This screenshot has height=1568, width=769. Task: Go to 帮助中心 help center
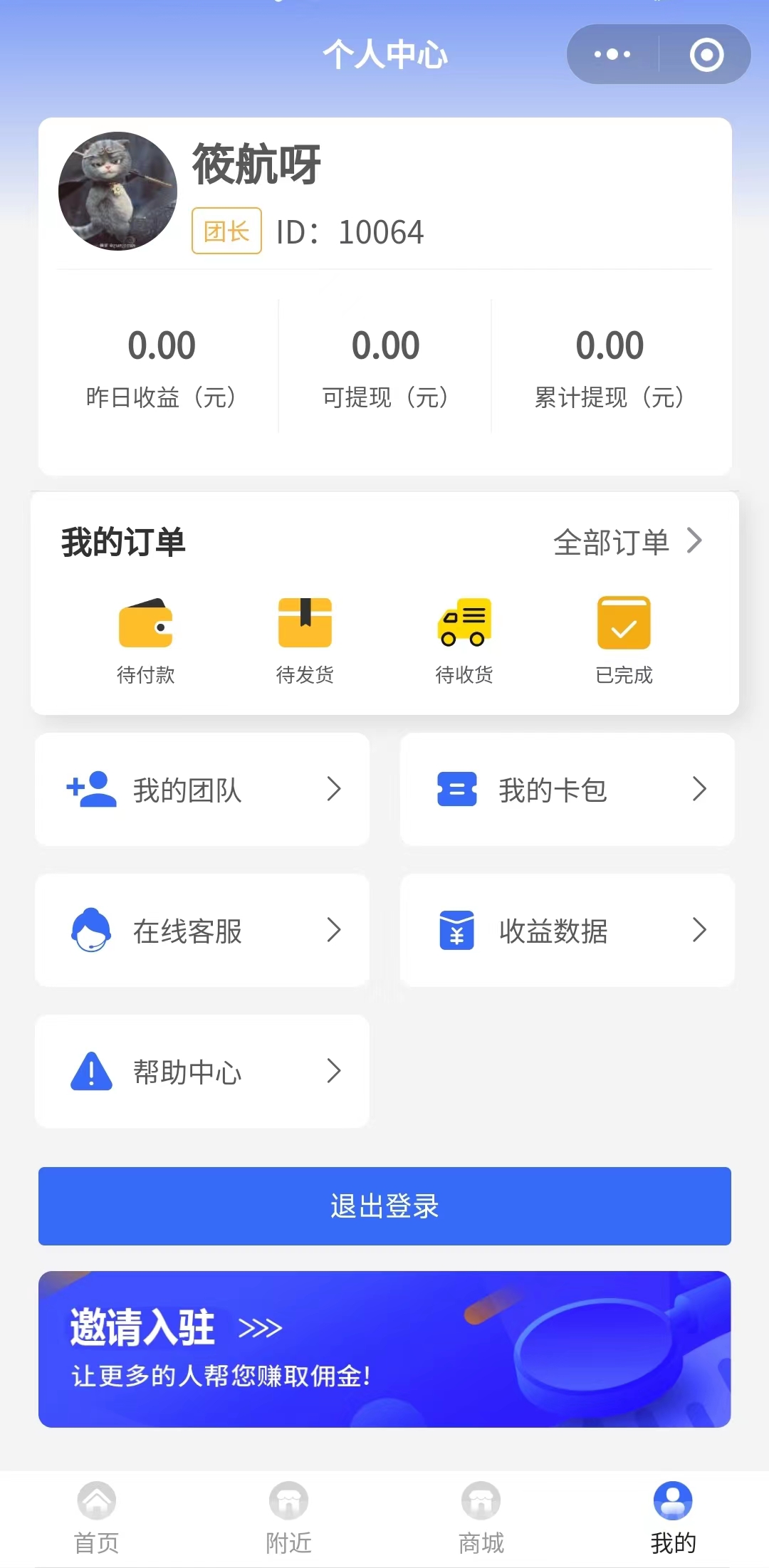coord(202,1072)
